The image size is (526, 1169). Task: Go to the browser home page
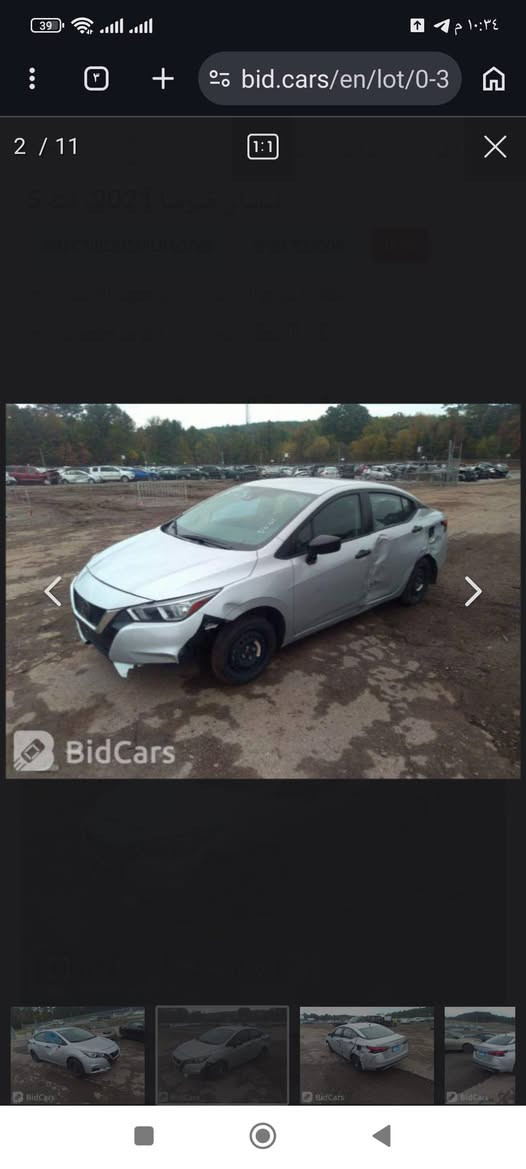tap(493, 78)
